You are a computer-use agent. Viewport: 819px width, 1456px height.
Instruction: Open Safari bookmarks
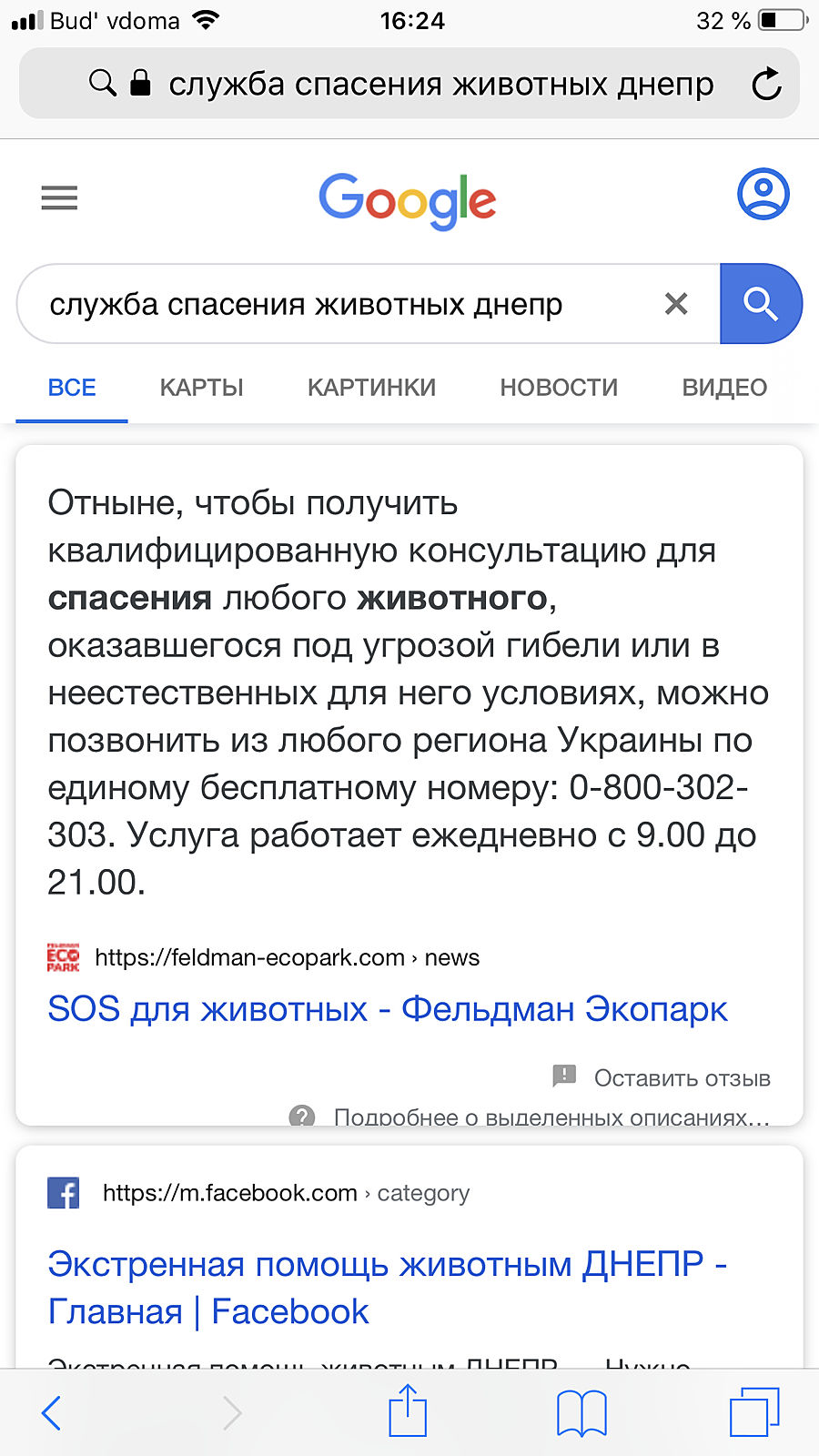581,1413
